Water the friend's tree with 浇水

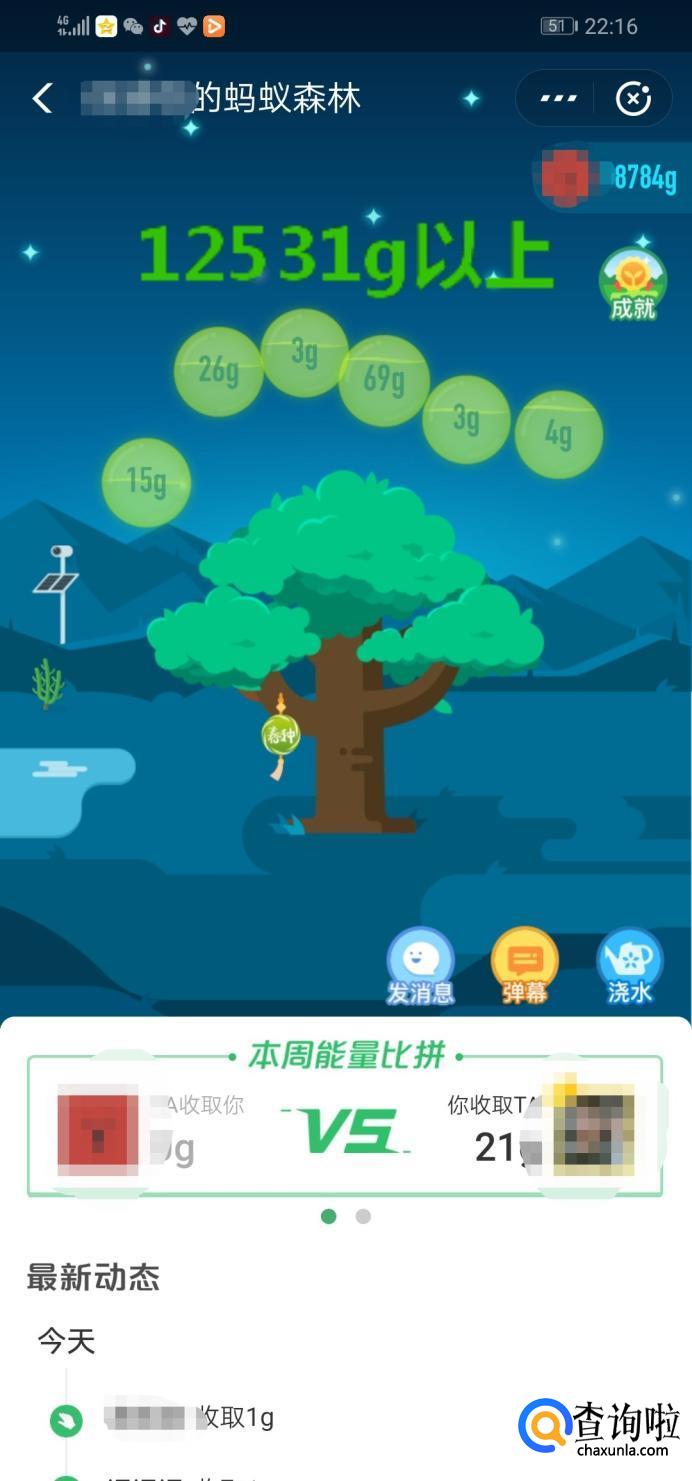pos(629,965)
